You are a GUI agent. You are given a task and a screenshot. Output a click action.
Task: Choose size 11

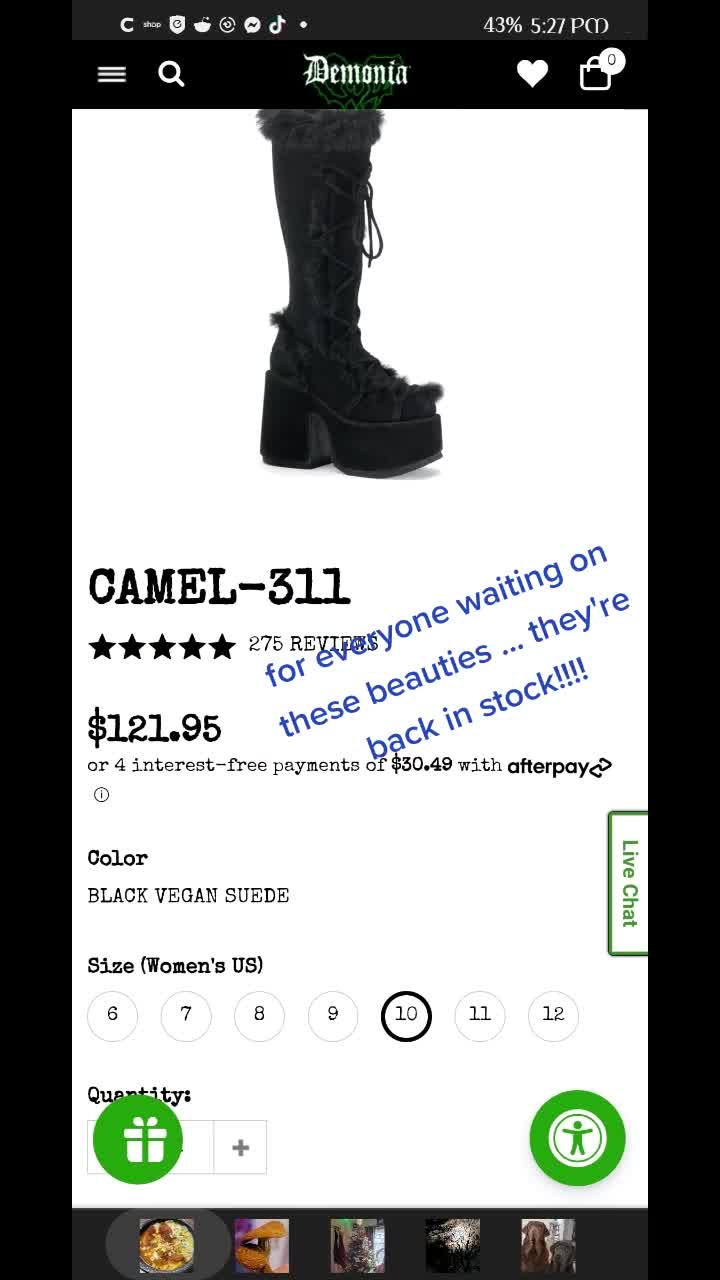(x=480, y=1015)
